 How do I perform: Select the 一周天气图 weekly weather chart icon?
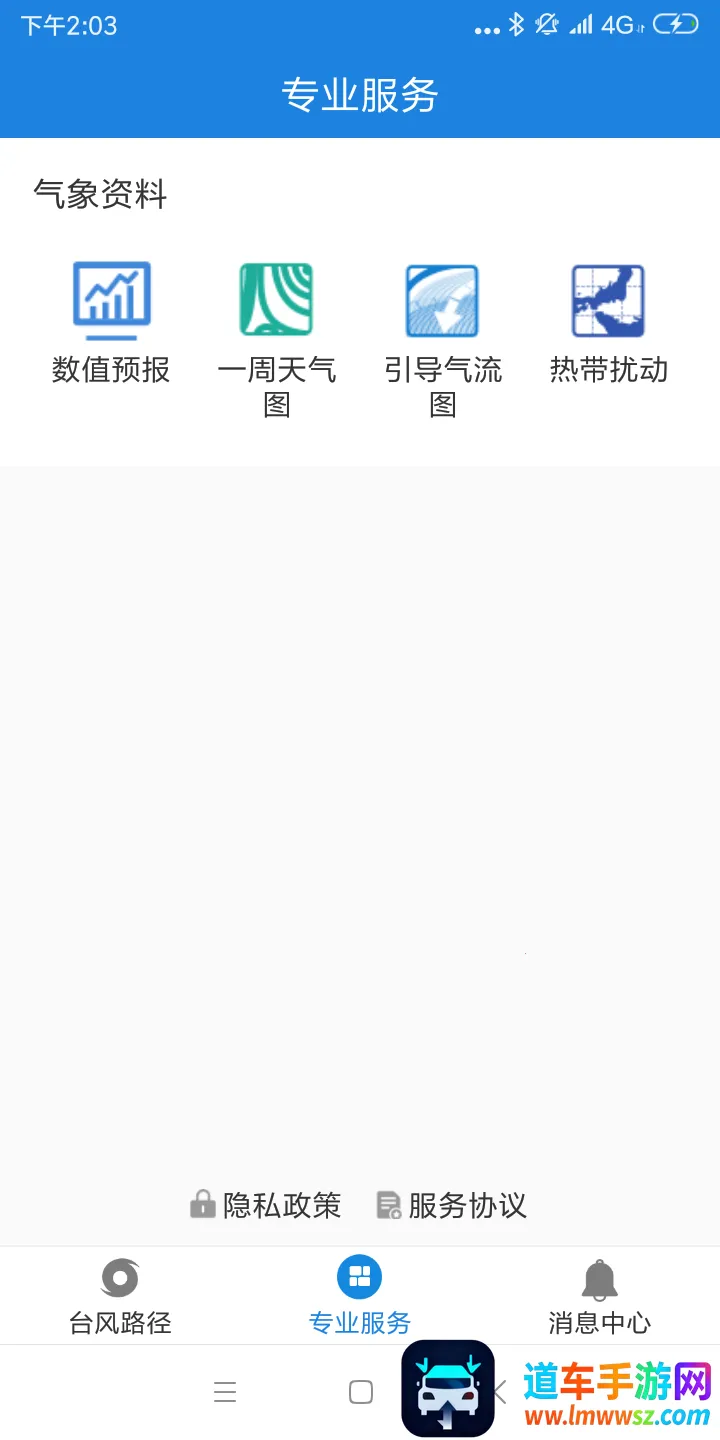point(277,299)
